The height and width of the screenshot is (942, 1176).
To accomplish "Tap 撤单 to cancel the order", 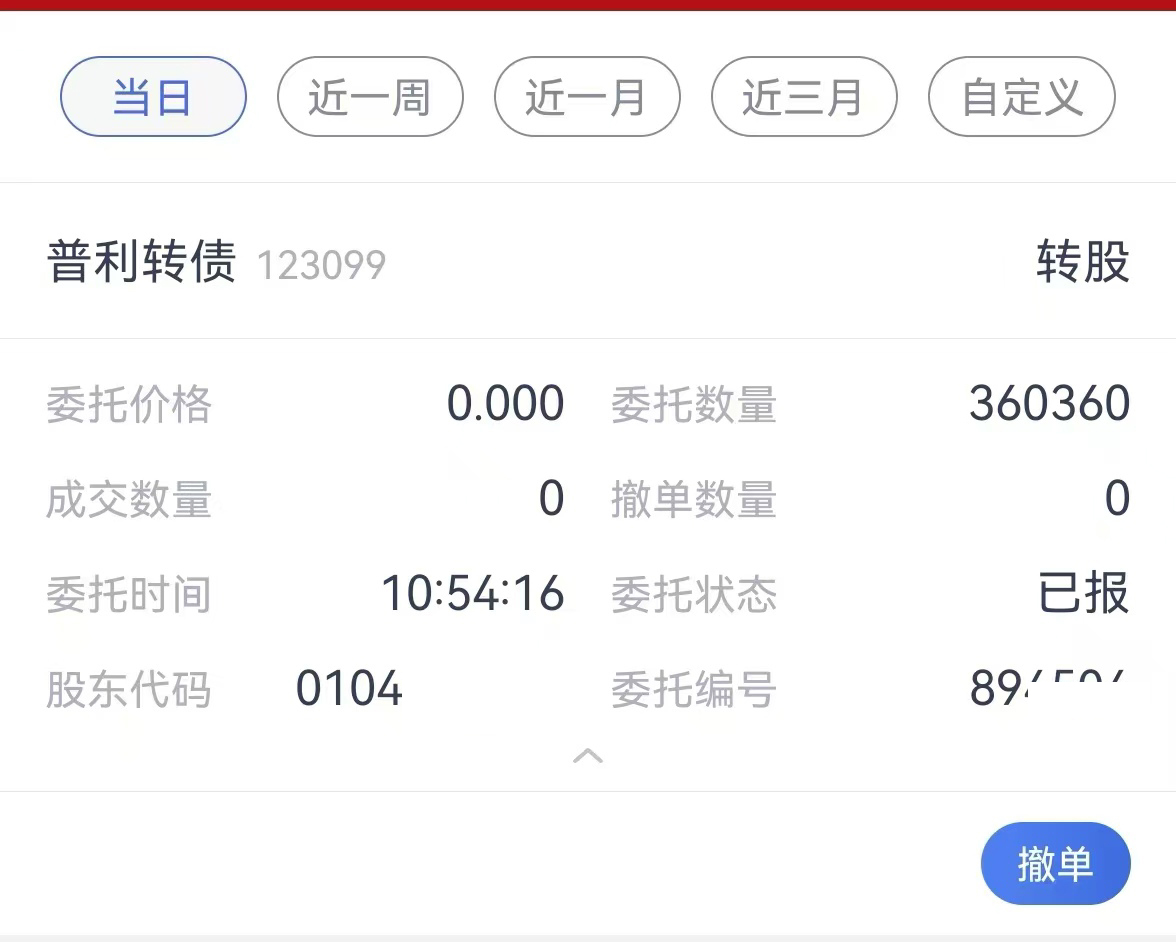I will pos(1055,864).
